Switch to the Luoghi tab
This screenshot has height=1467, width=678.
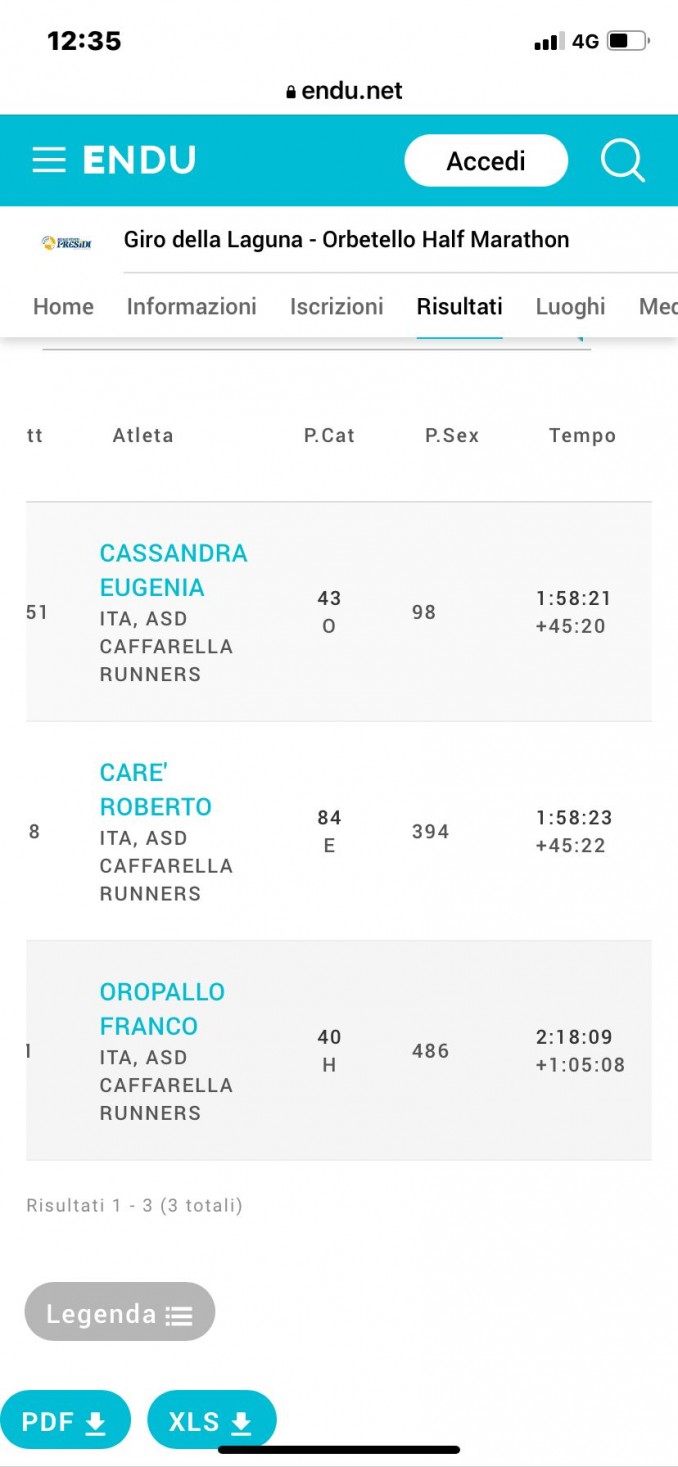pos(570,306)
